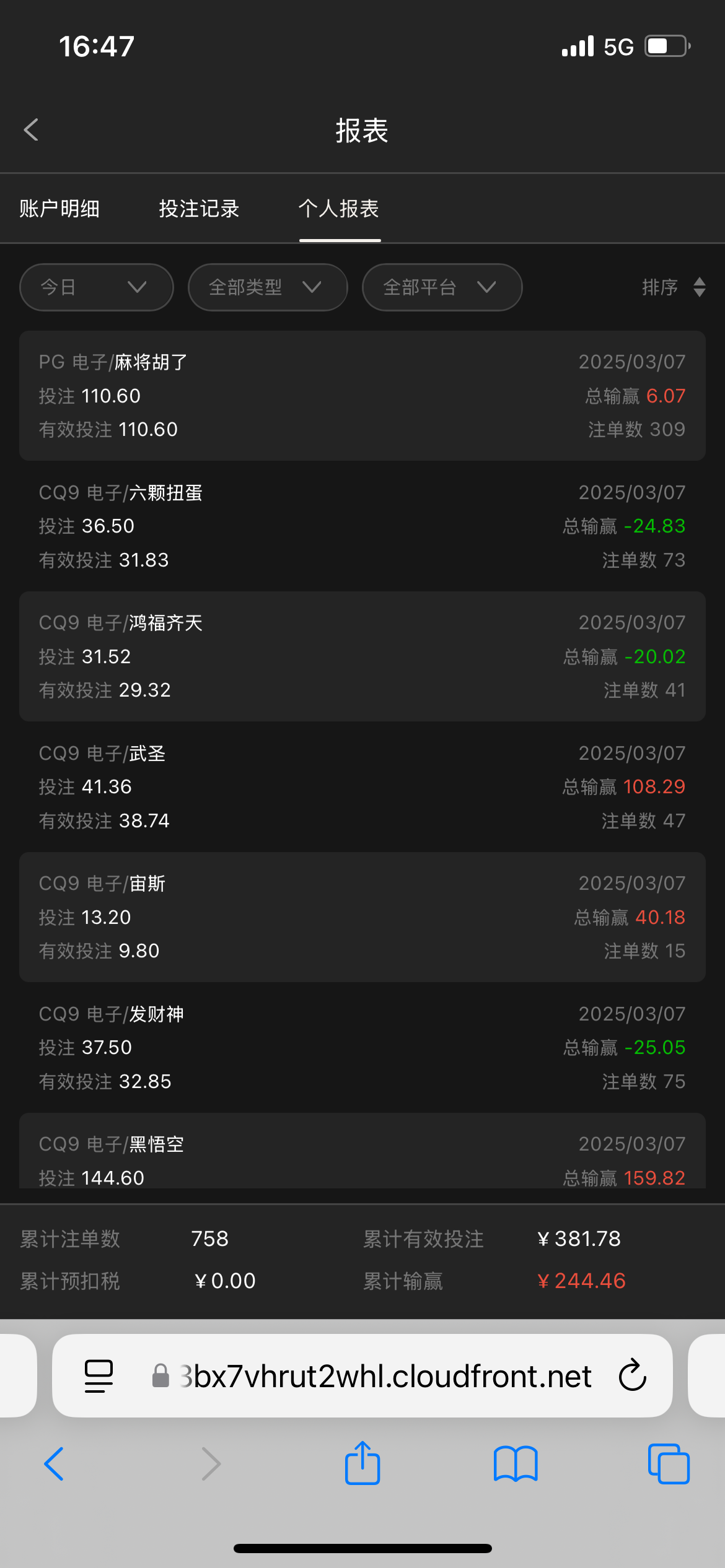Go back from the 报表 page
Viewport: 725px width, 1568px height.
tap(31, 130)
